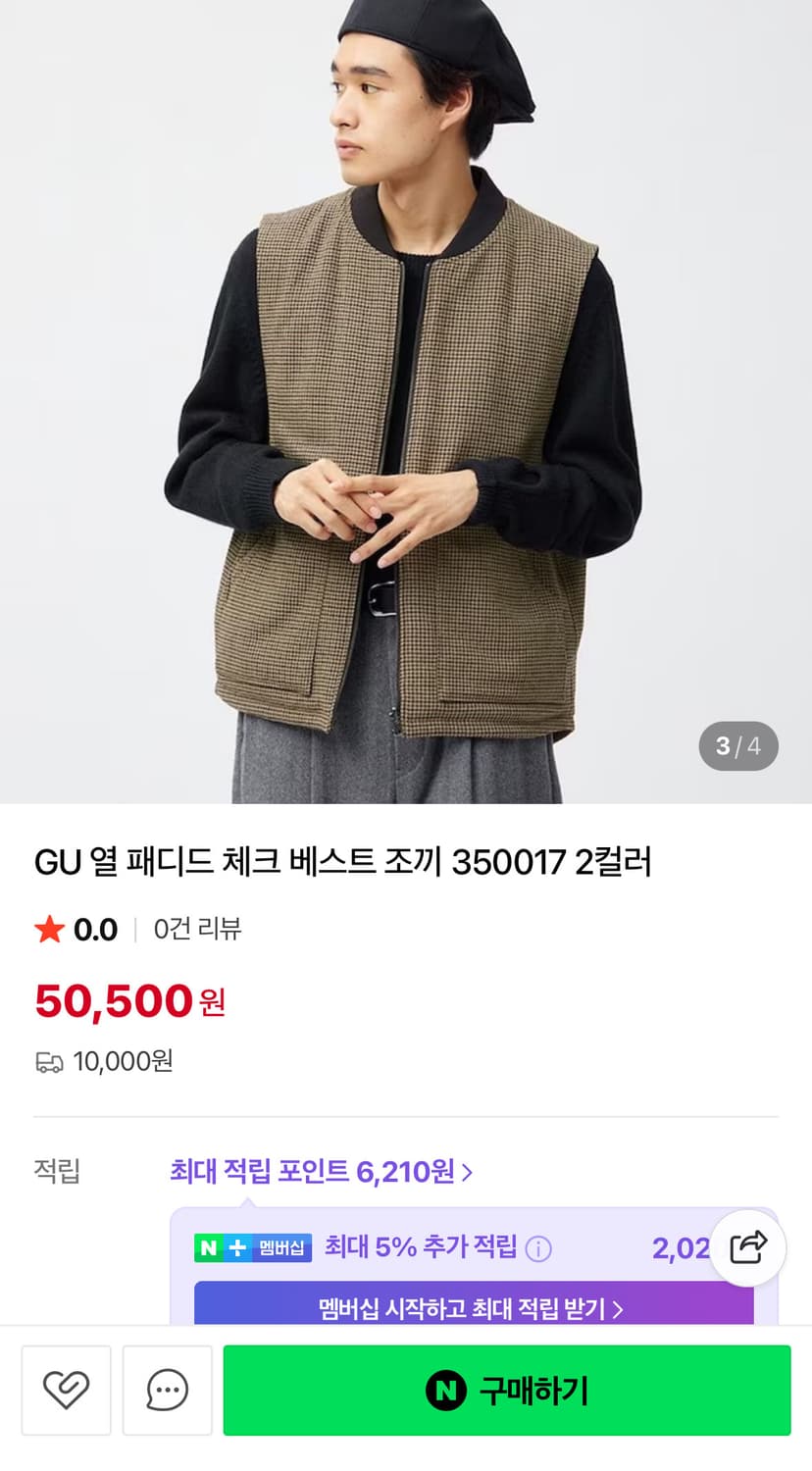Click the N+ 멤버십 badge
The height and width of the screenshot is (1471, 812).
(253, 1247)
